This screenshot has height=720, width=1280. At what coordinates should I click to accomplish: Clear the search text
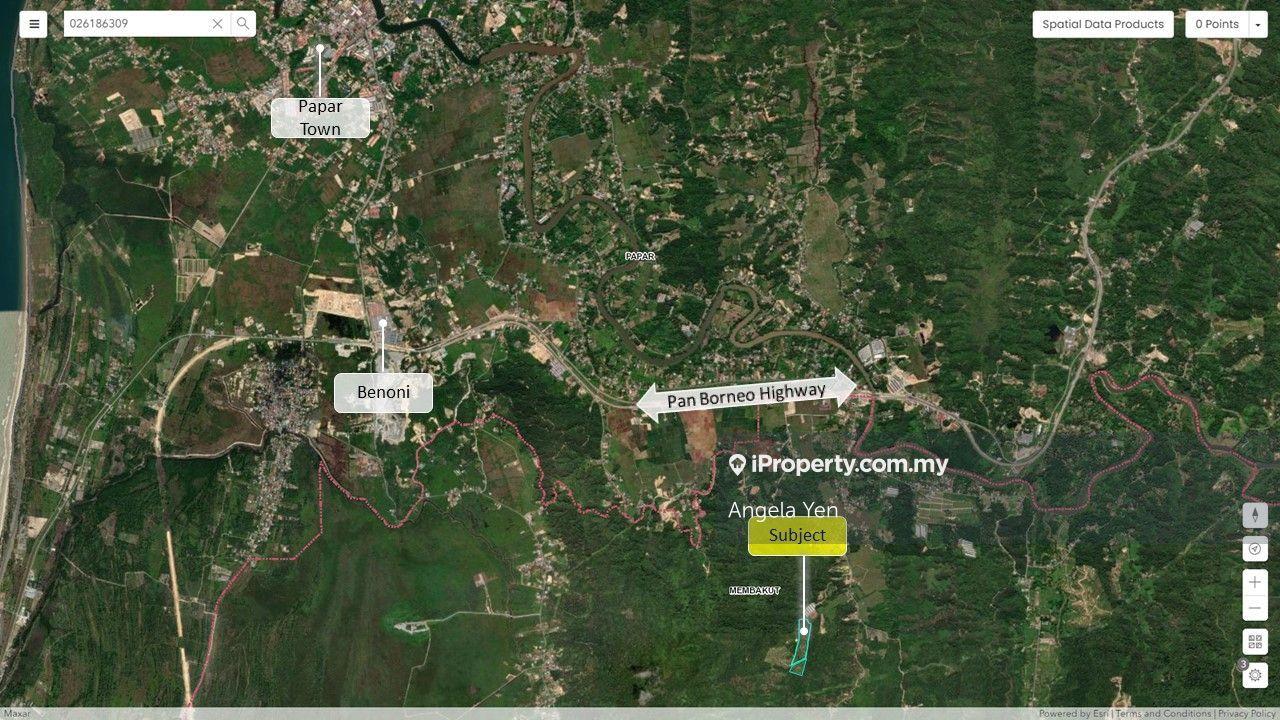click(217, 24)
